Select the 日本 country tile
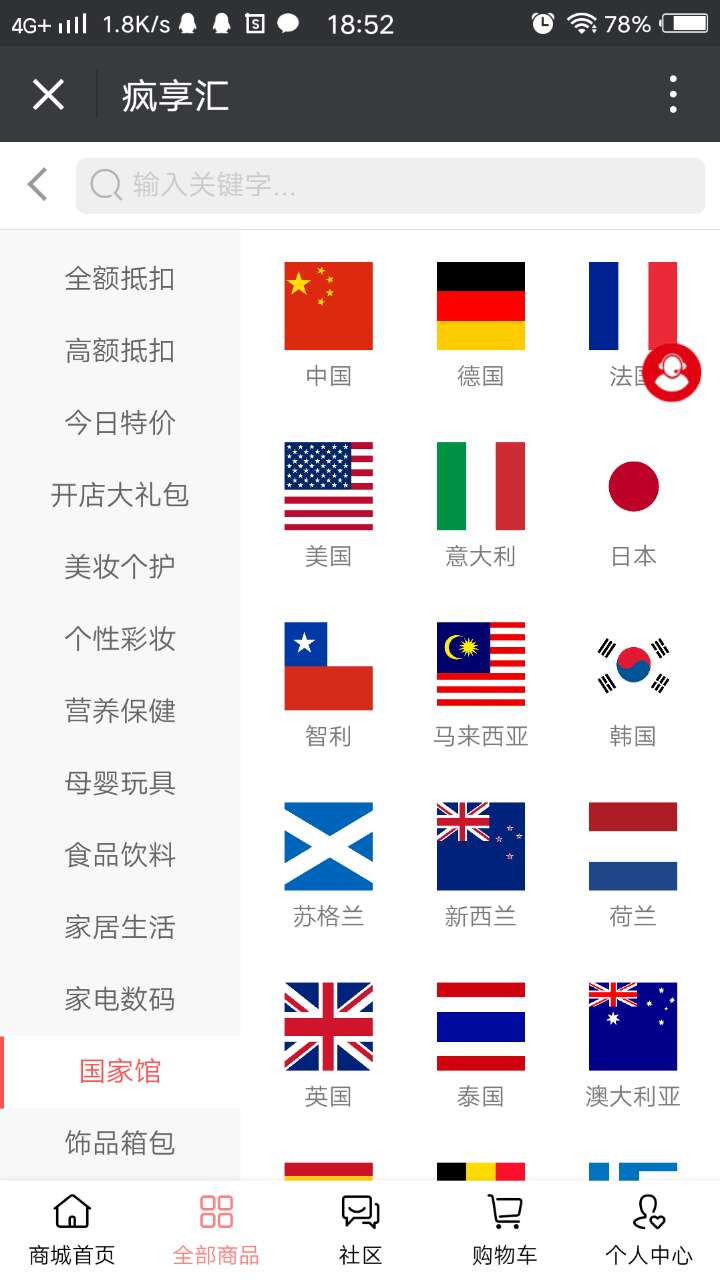 (x=632, y=502)
